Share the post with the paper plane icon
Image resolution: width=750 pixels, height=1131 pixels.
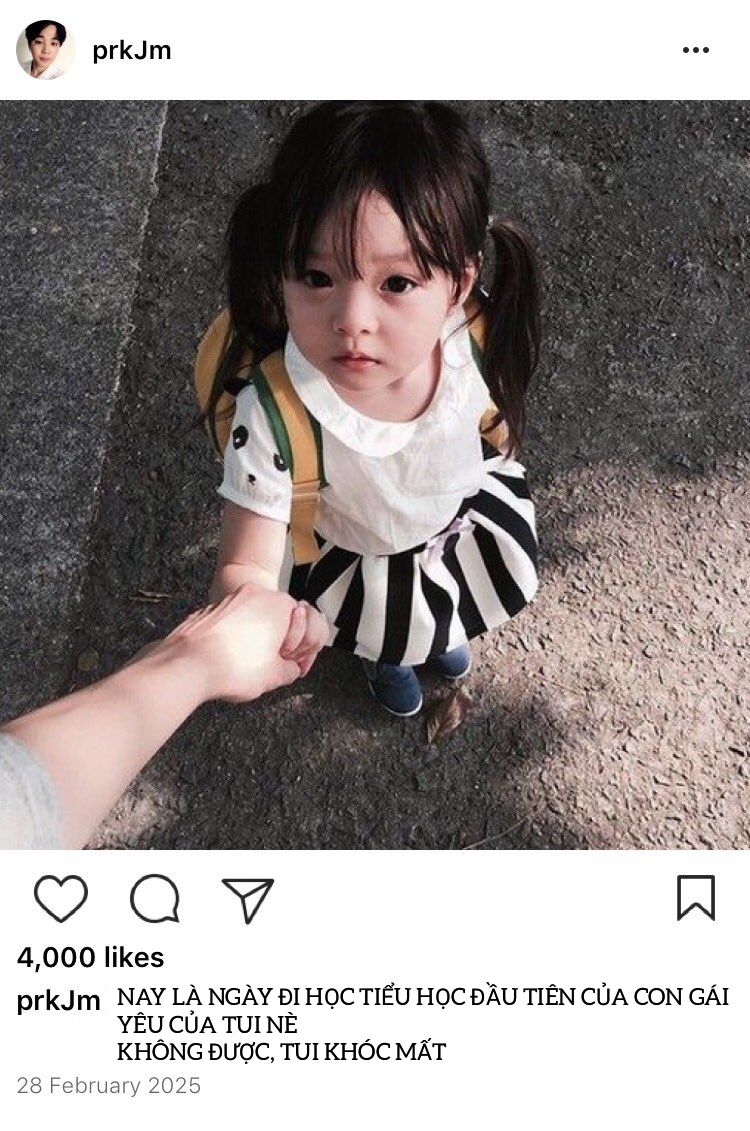[247, 899]
